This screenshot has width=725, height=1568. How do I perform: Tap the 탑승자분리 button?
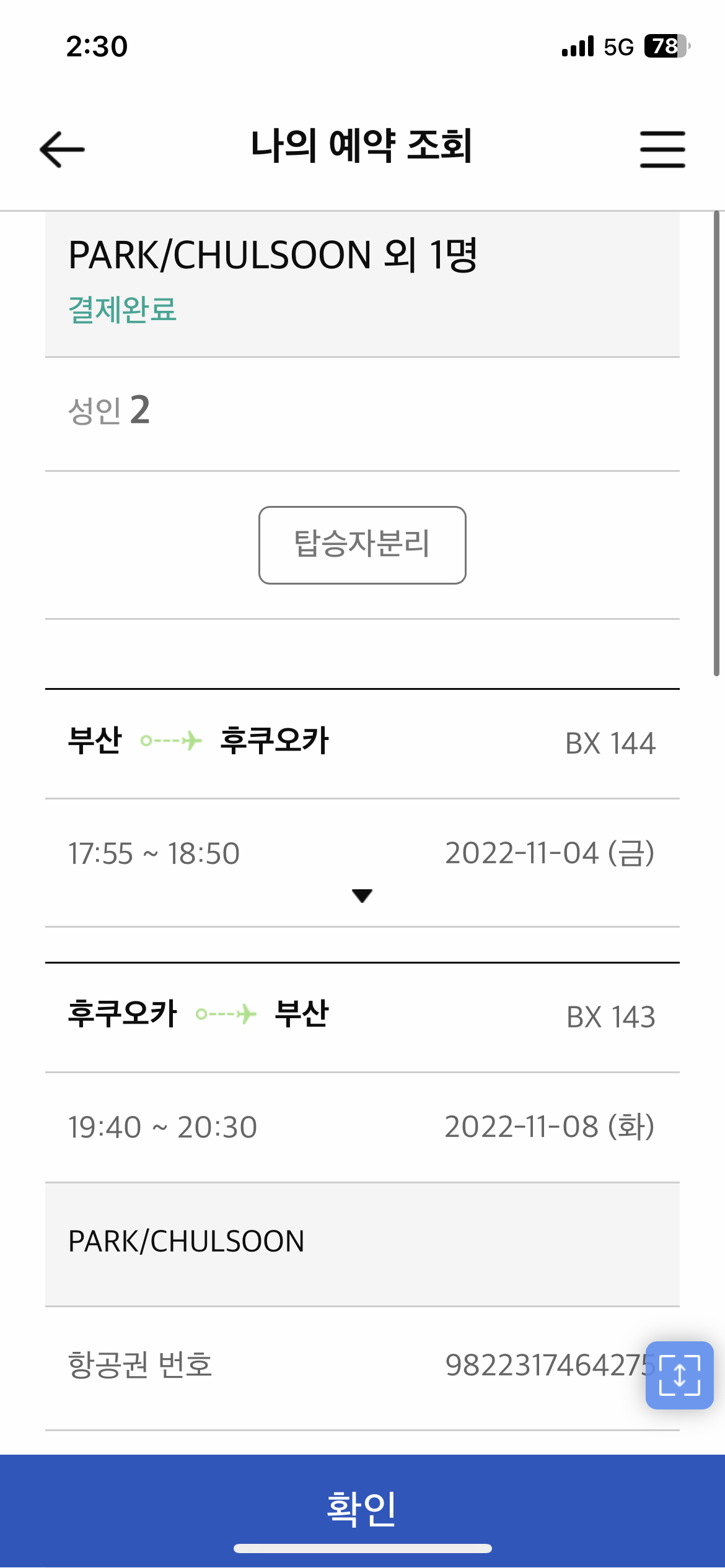[x=362, y=545]
